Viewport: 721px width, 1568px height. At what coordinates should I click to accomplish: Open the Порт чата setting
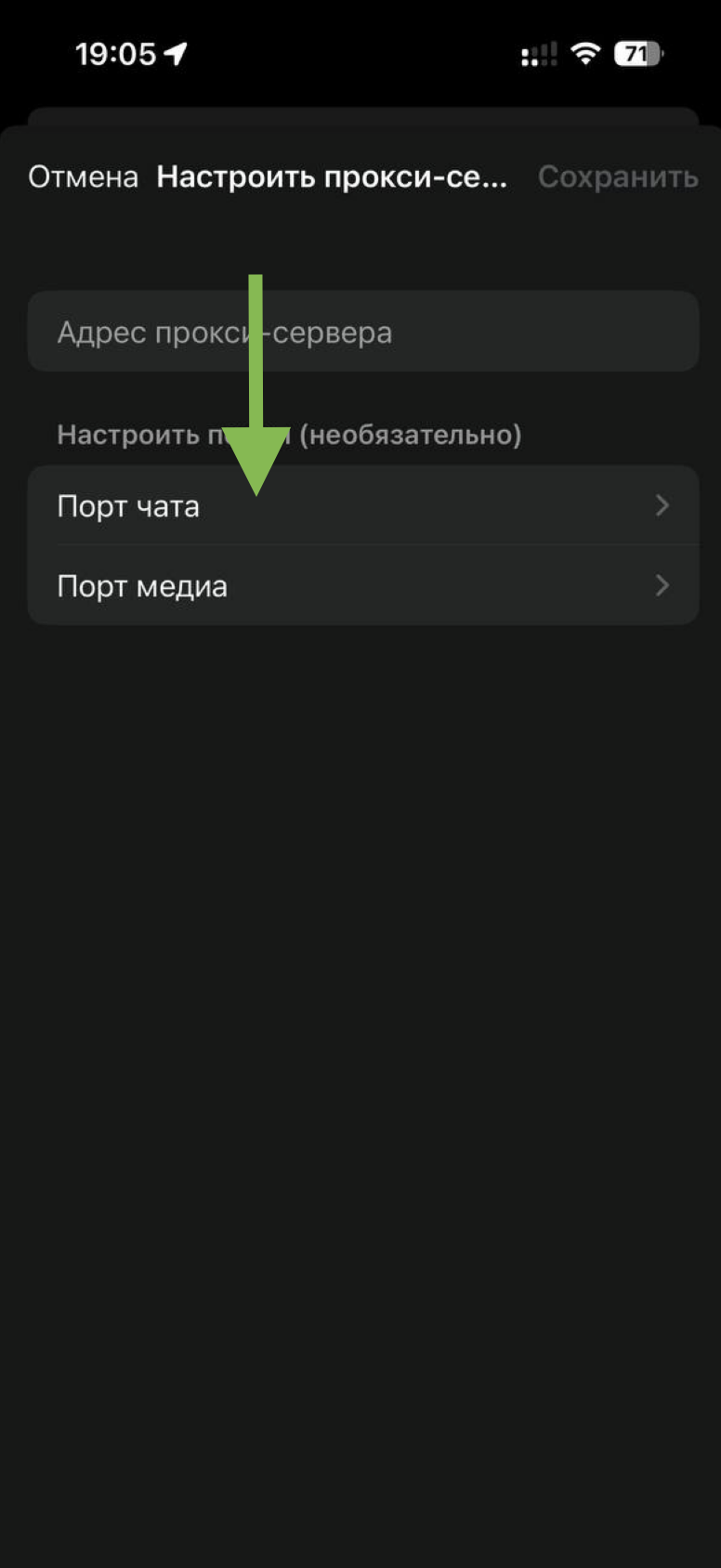pyautogui.click(x=362, y=505)
